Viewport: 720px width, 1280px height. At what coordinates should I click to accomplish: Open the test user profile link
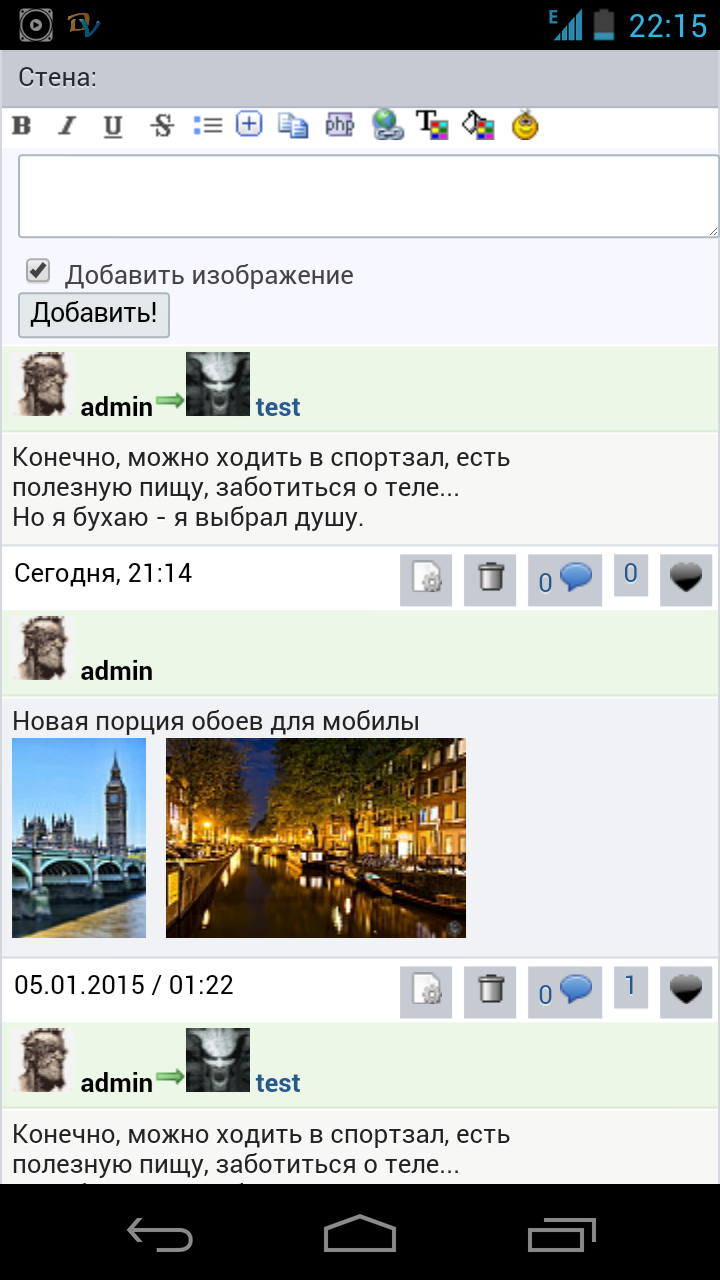click(277, 407)
